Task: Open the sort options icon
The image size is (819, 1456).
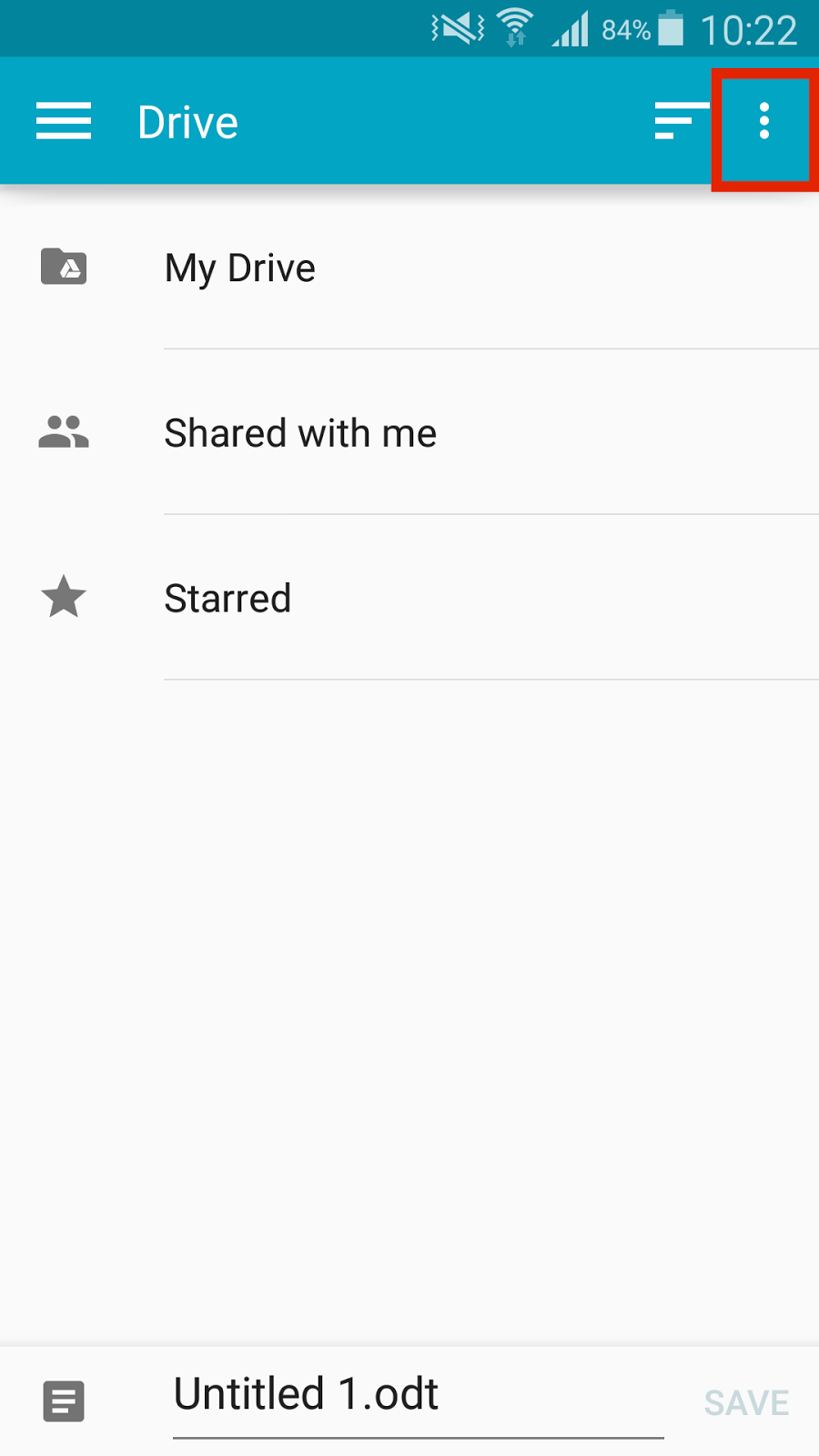Action: click(x=679, y=121)
